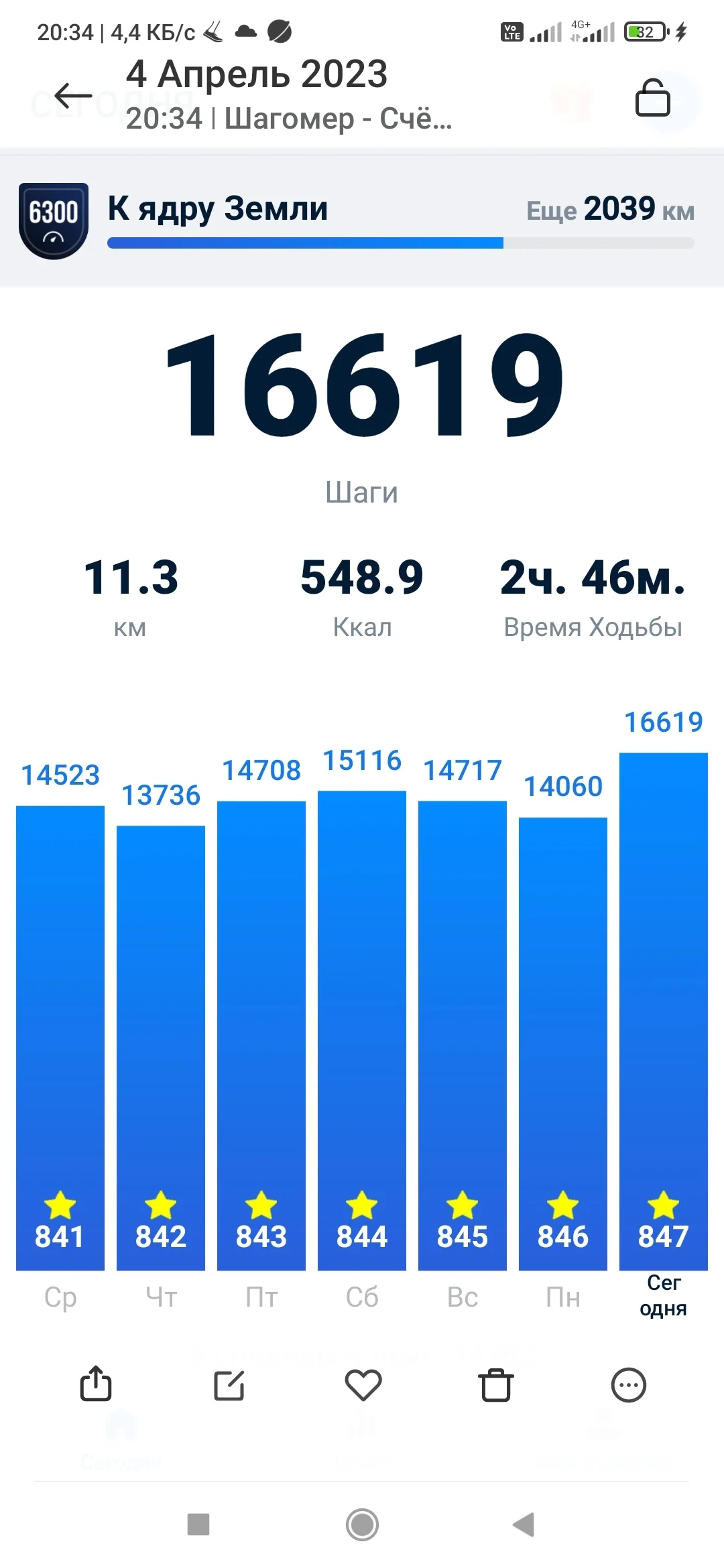The height and width of the screenshot is (1568, 724).
Task: Tap the lock icon in the top bar
Action: (x=652, y=98)
